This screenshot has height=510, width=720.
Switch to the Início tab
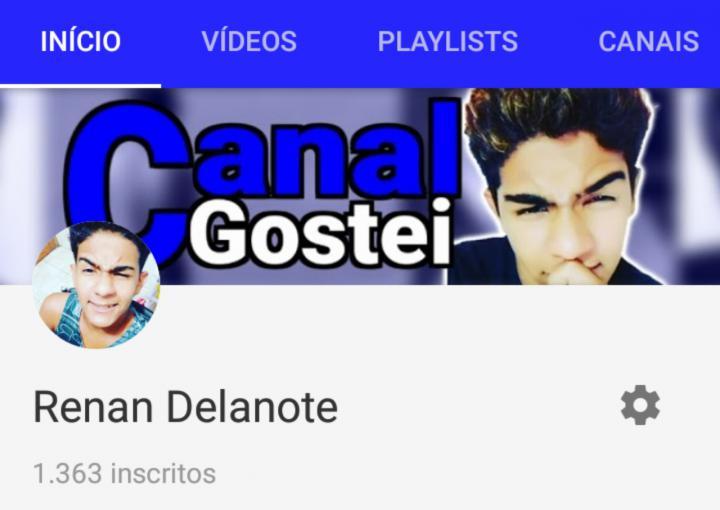coord(80,42)
